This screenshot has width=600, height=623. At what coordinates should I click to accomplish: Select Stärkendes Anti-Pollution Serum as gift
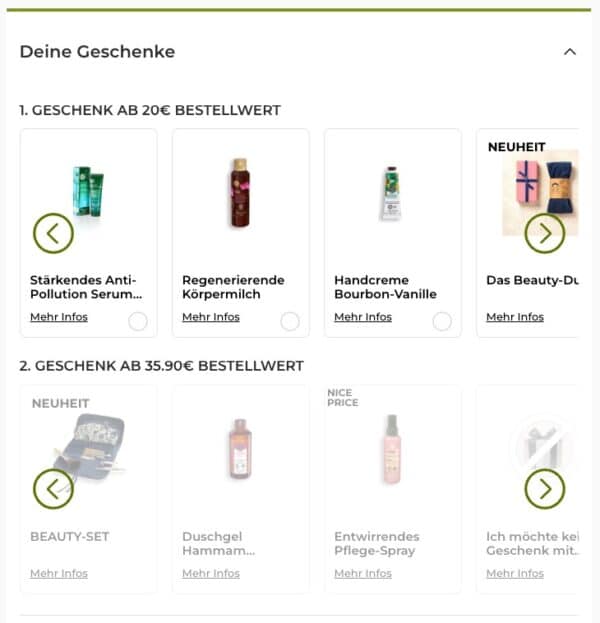click(x=138, y=321)
